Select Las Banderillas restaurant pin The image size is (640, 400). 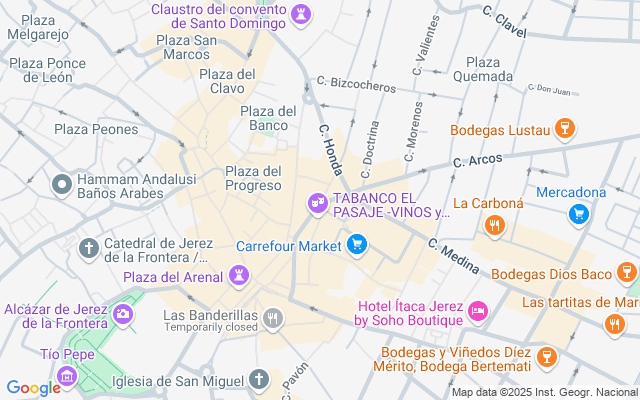[x=273, y=319]
